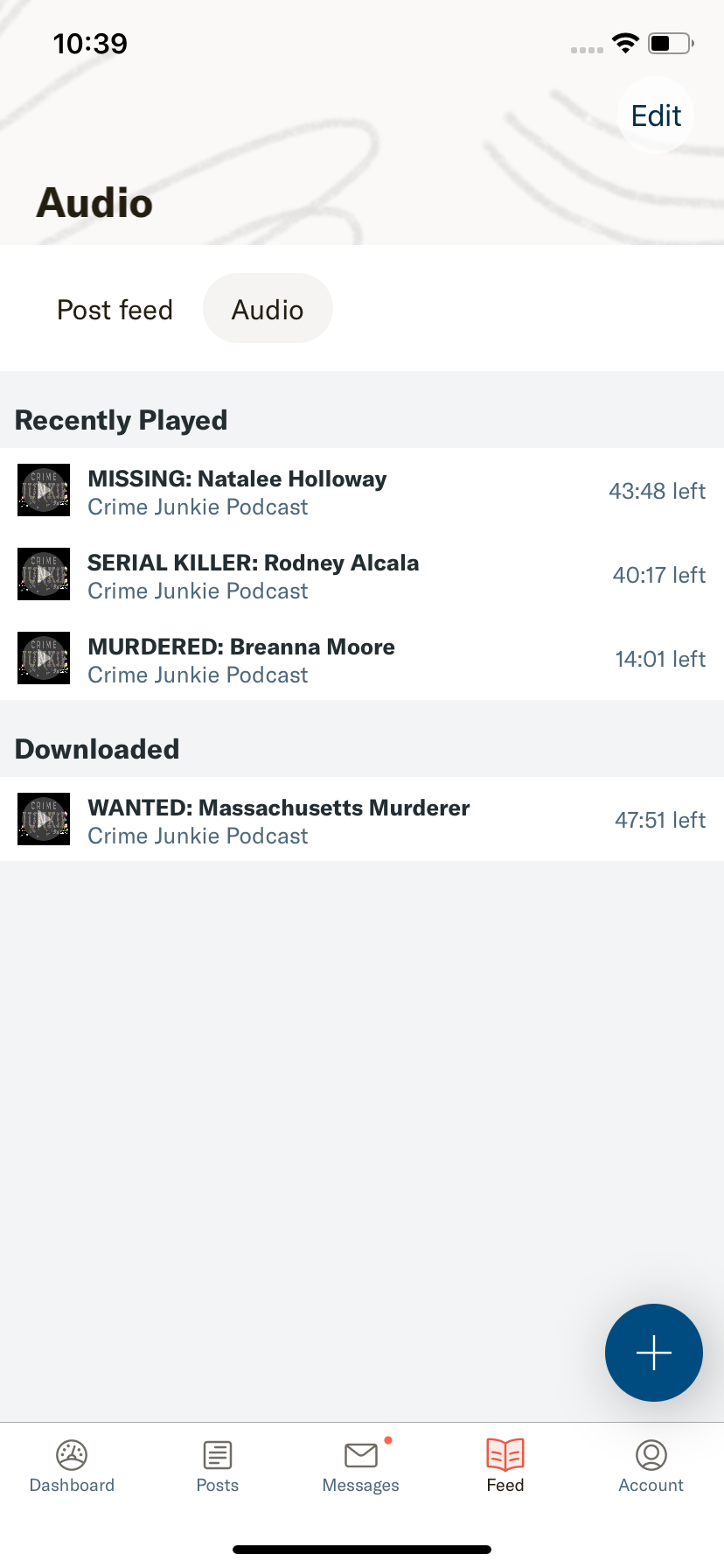The width and height of the screenshot is (724, 1568).
Task: Open the Account tab
Action: point(651,1466)
